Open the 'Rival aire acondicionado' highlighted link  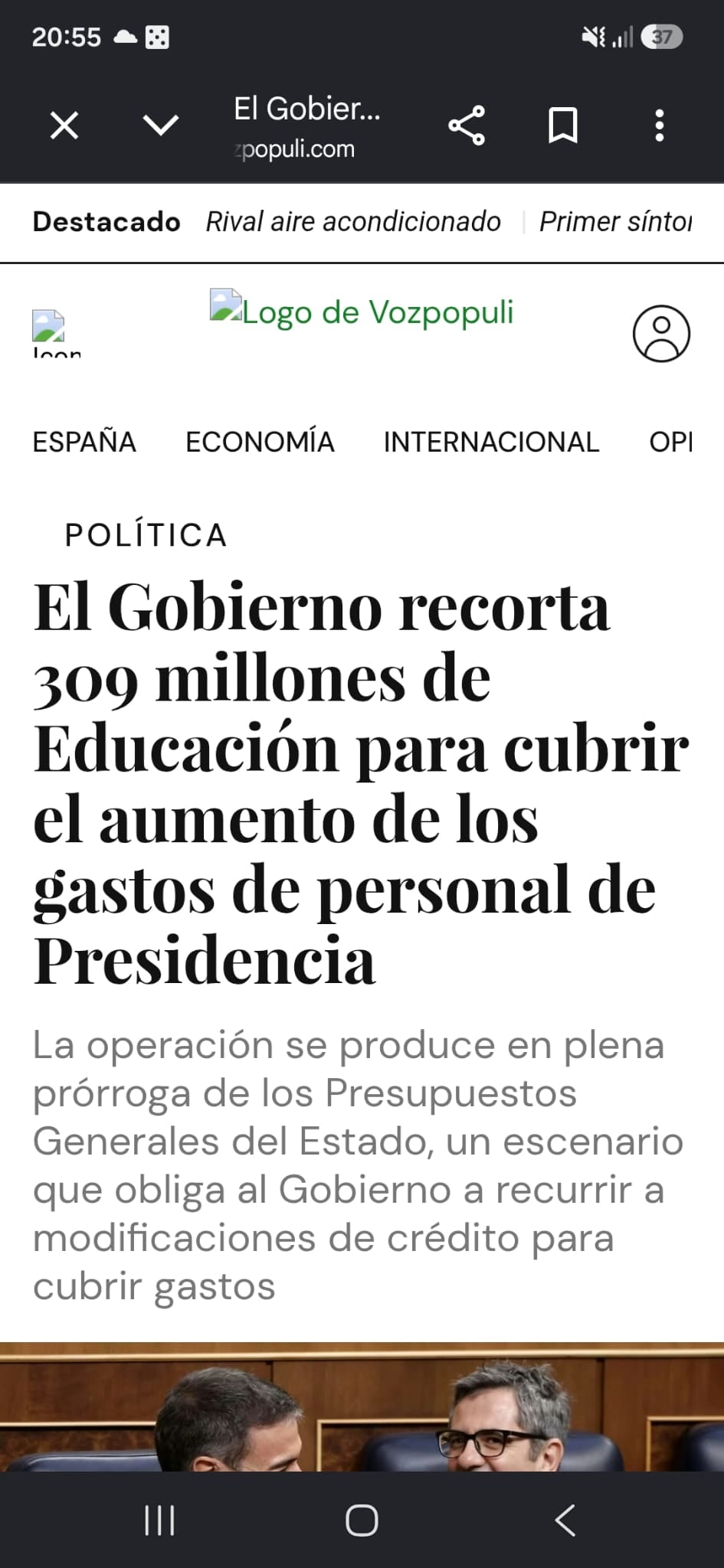point(353,222)
